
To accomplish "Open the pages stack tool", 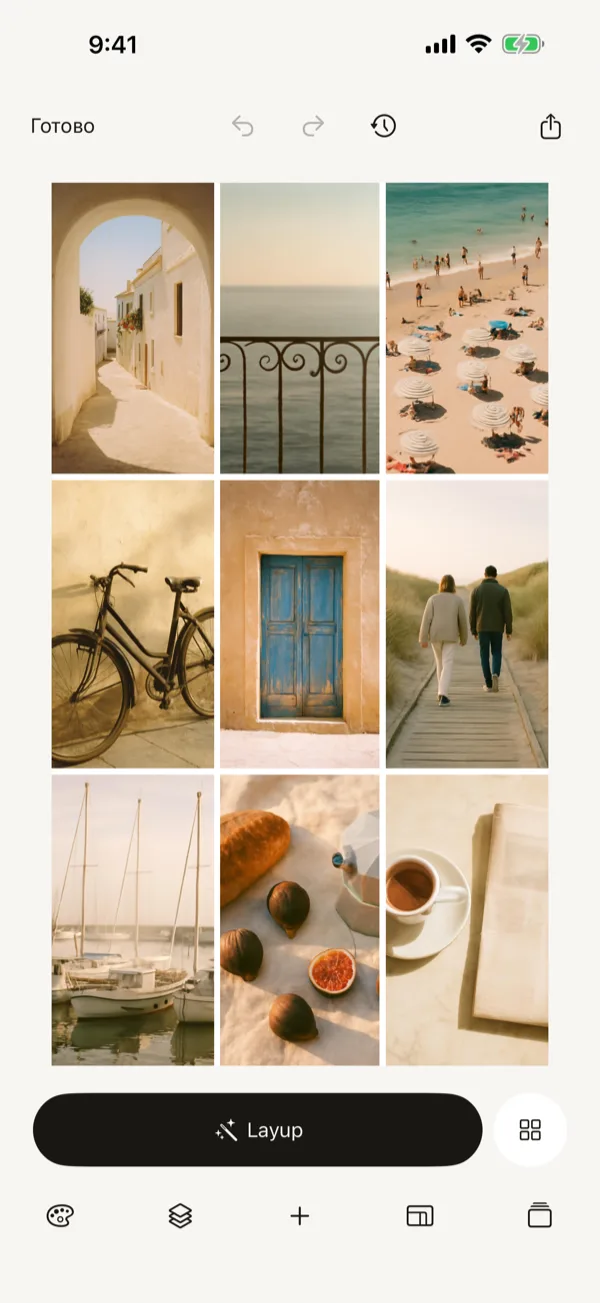I will (x=540, y=1216).
